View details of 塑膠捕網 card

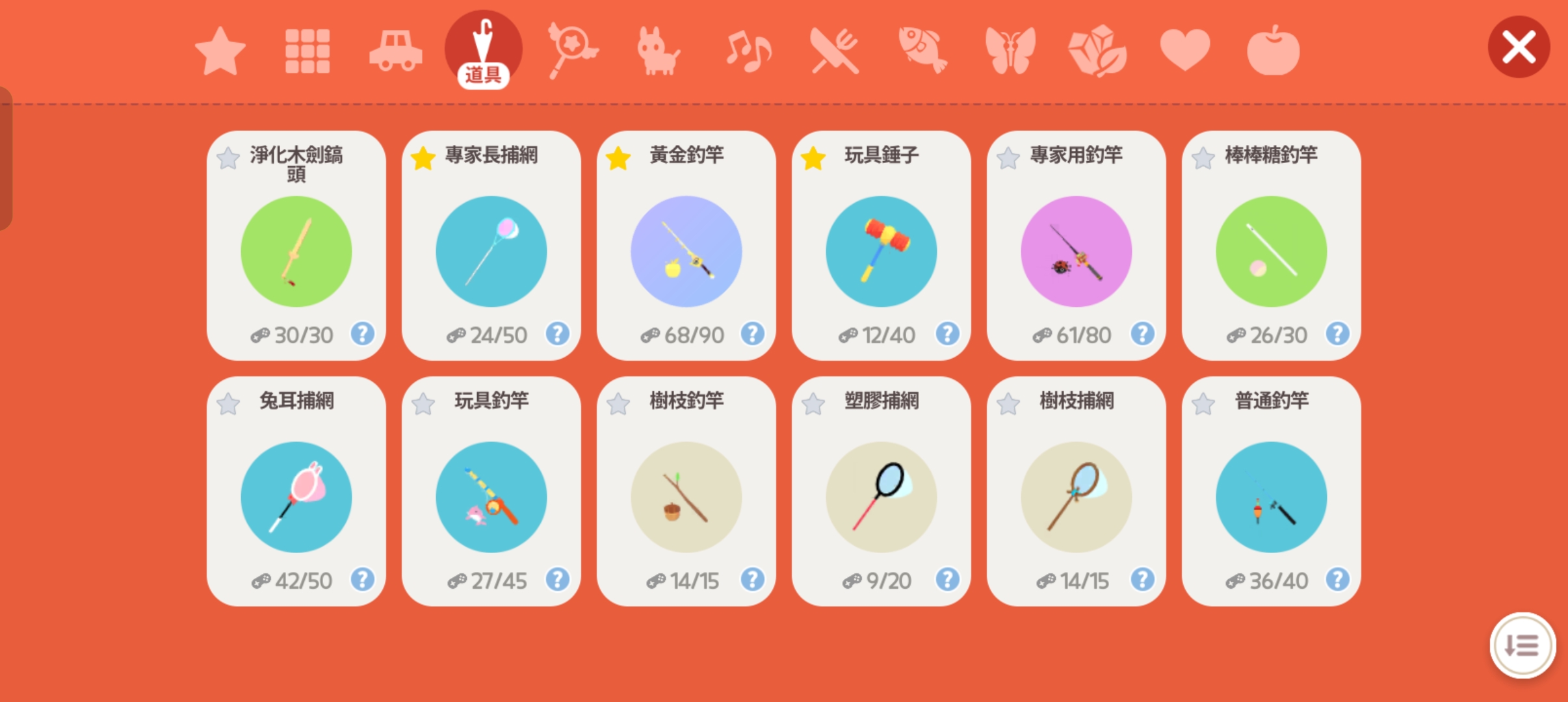(881, 497)
